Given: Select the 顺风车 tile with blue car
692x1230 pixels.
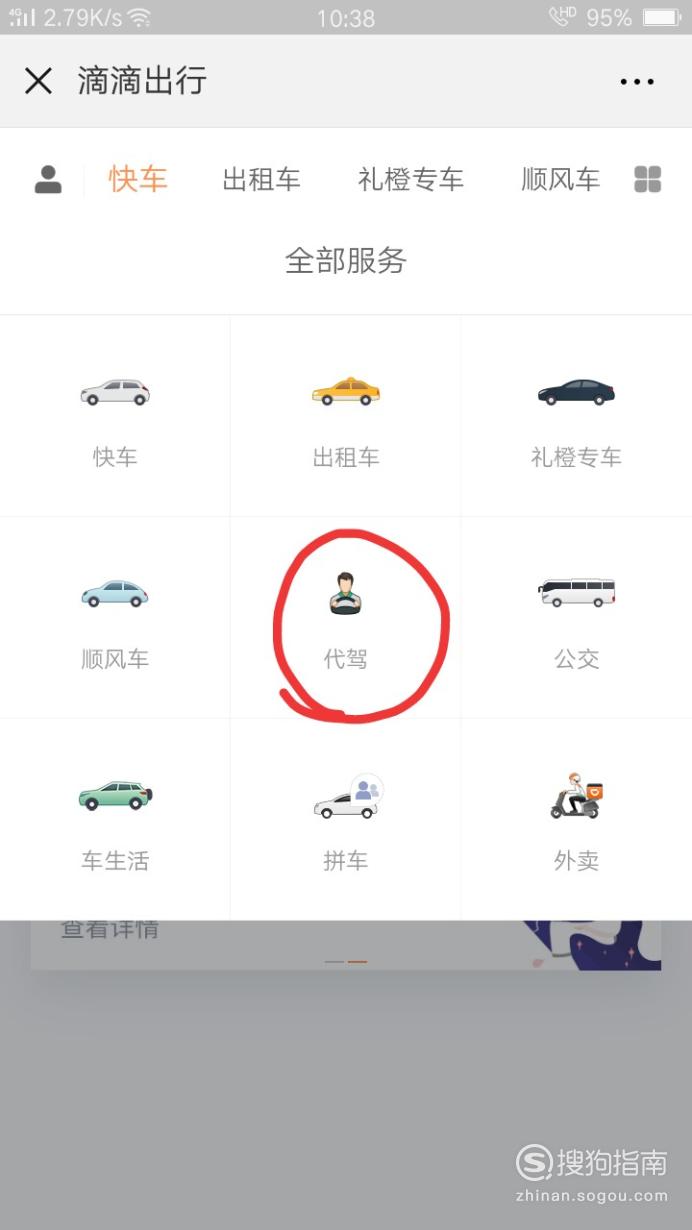Looking at the screenshot, I should pyautogui.click(x=115, y=617).
